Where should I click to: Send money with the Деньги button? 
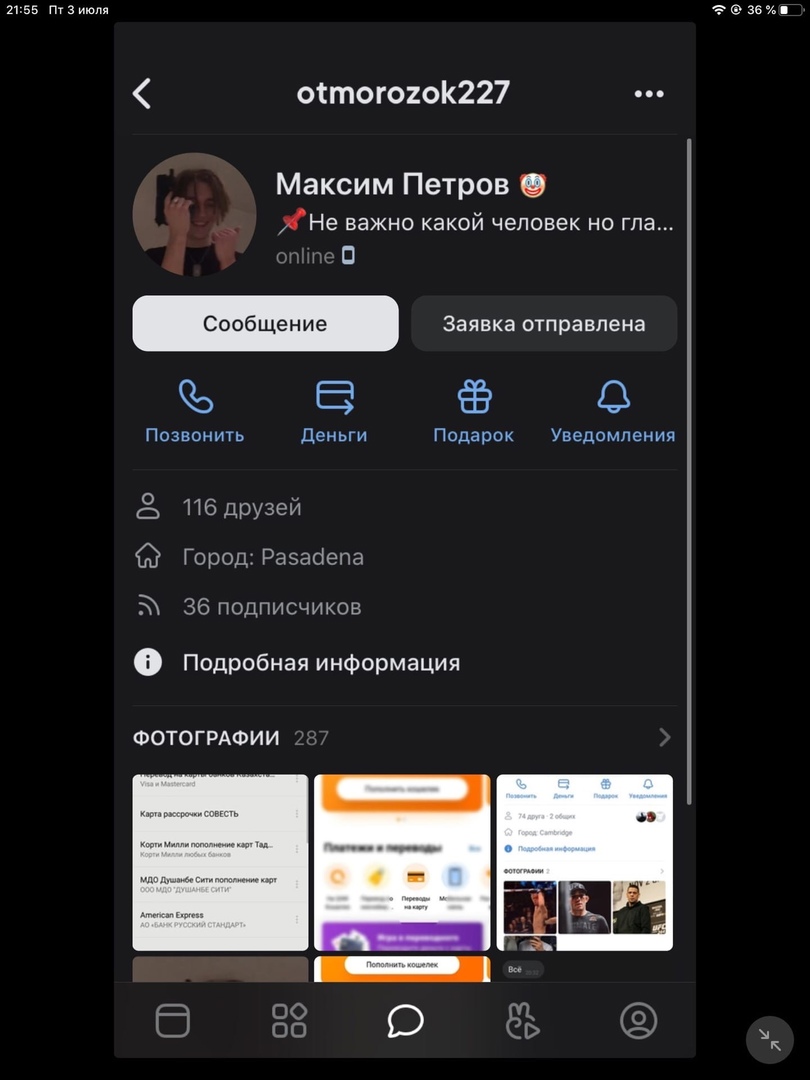[x=334, y=411]
